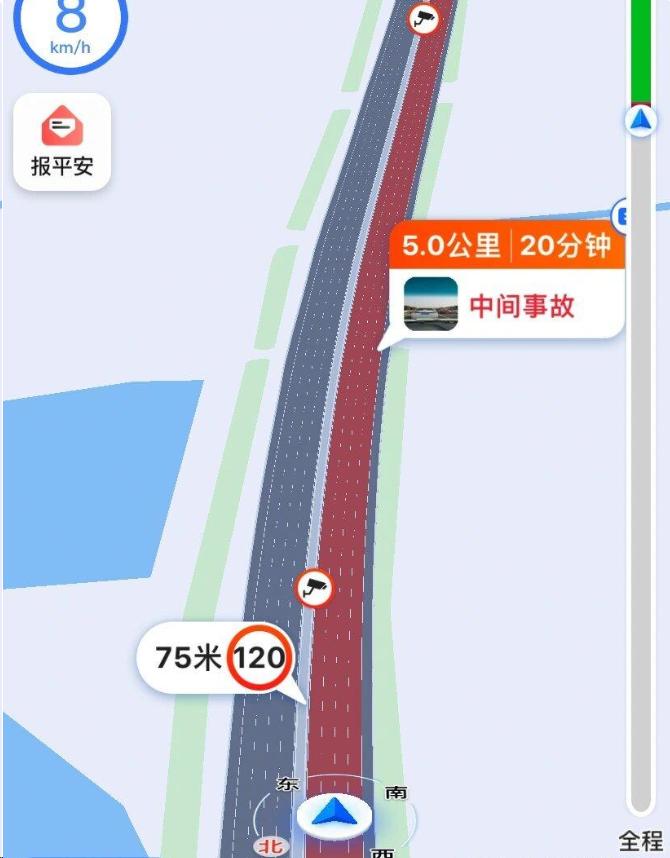Tap the 报平安 safety report button

pos(61,142)
